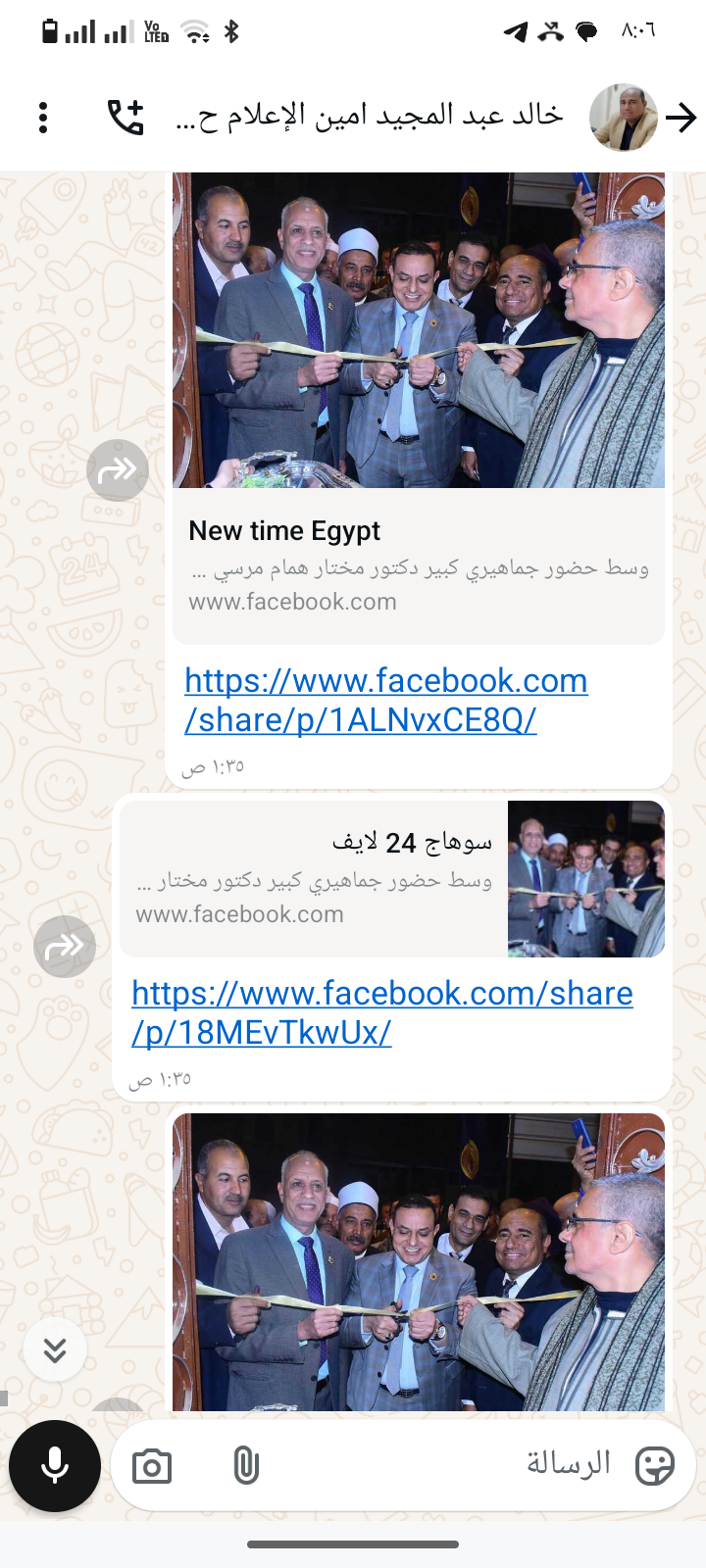
Task: Open the سوهاج 24 لايف link preview
Action: [x=392, y=879]
